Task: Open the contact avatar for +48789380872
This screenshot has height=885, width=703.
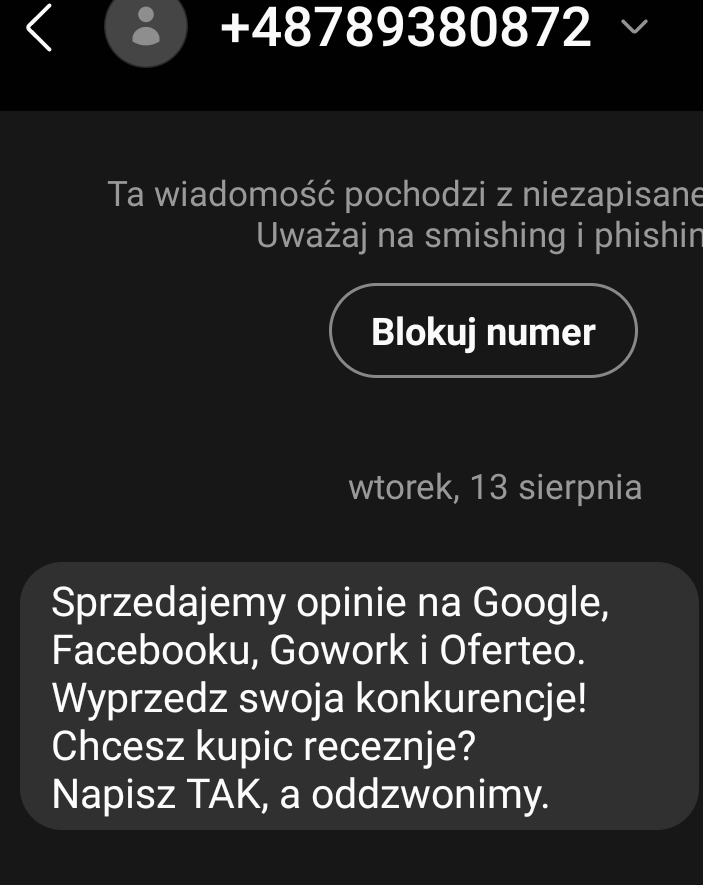Action: [x=146, y=29]
